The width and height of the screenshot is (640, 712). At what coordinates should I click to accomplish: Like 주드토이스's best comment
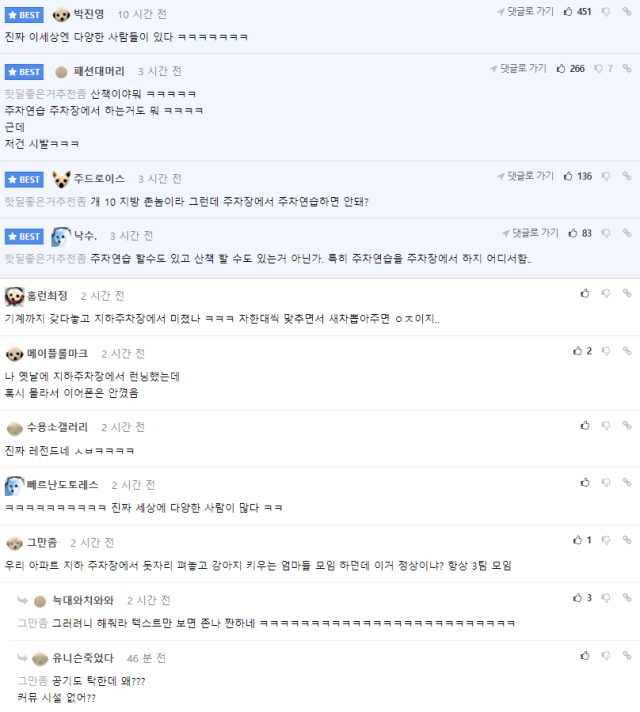(570, 177)
